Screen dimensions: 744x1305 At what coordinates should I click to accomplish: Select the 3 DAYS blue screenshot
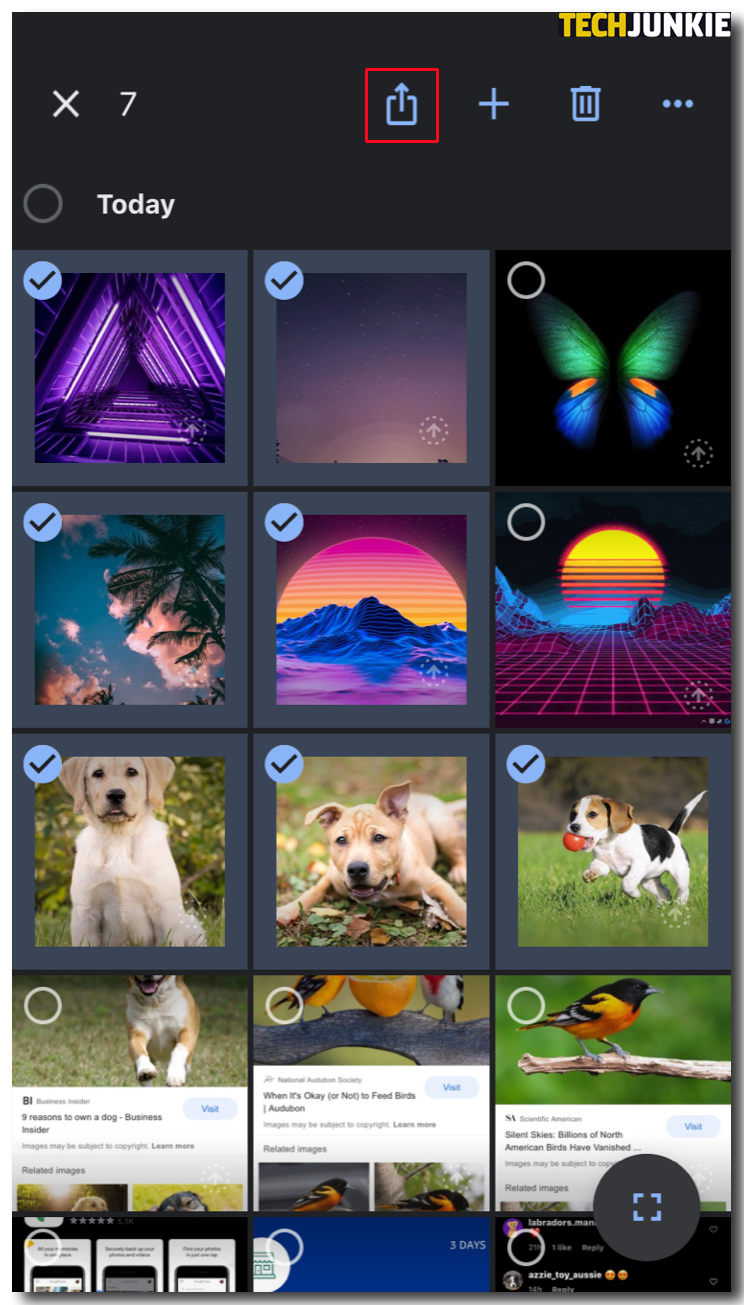point(285,1247)
